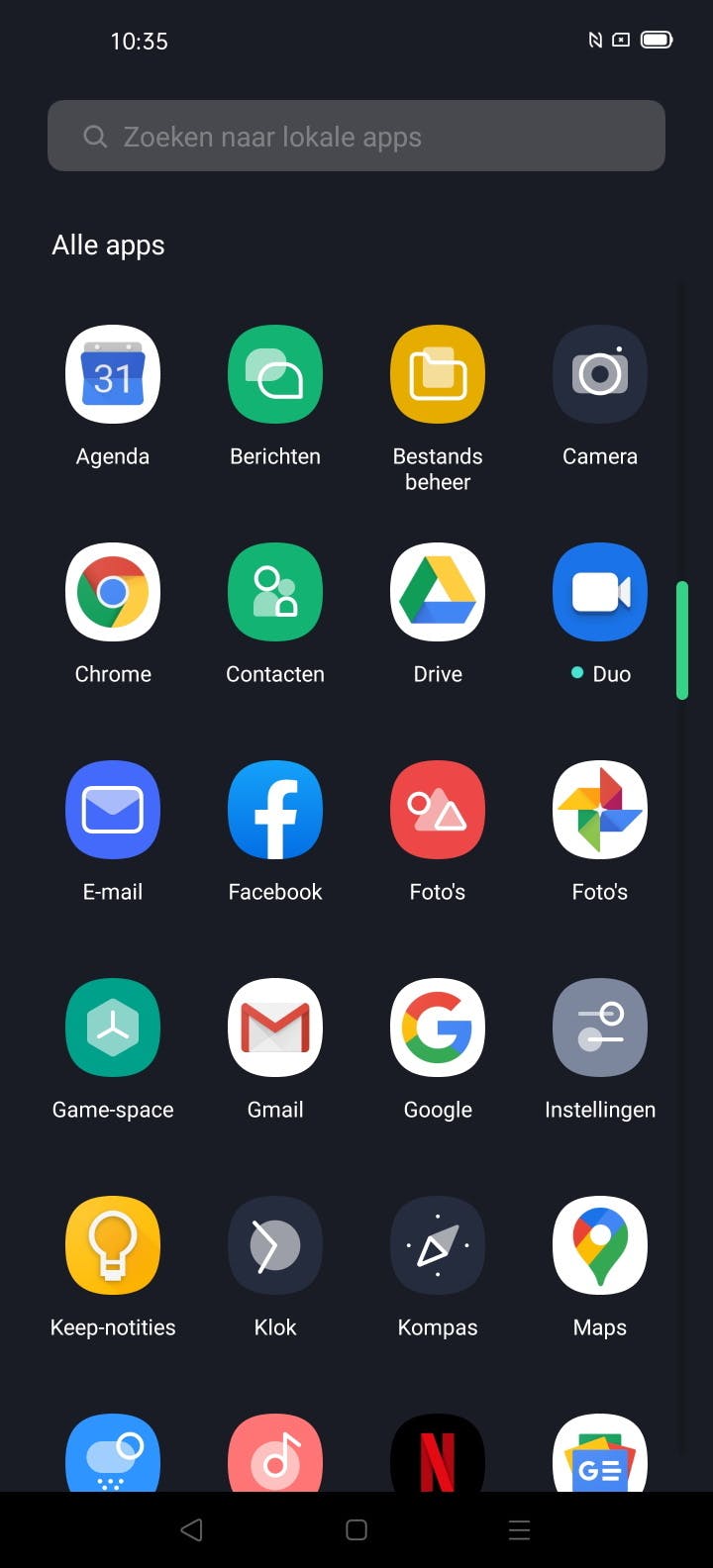
Task: Start the Duo video calling app
Action: (x=600, y=592)
